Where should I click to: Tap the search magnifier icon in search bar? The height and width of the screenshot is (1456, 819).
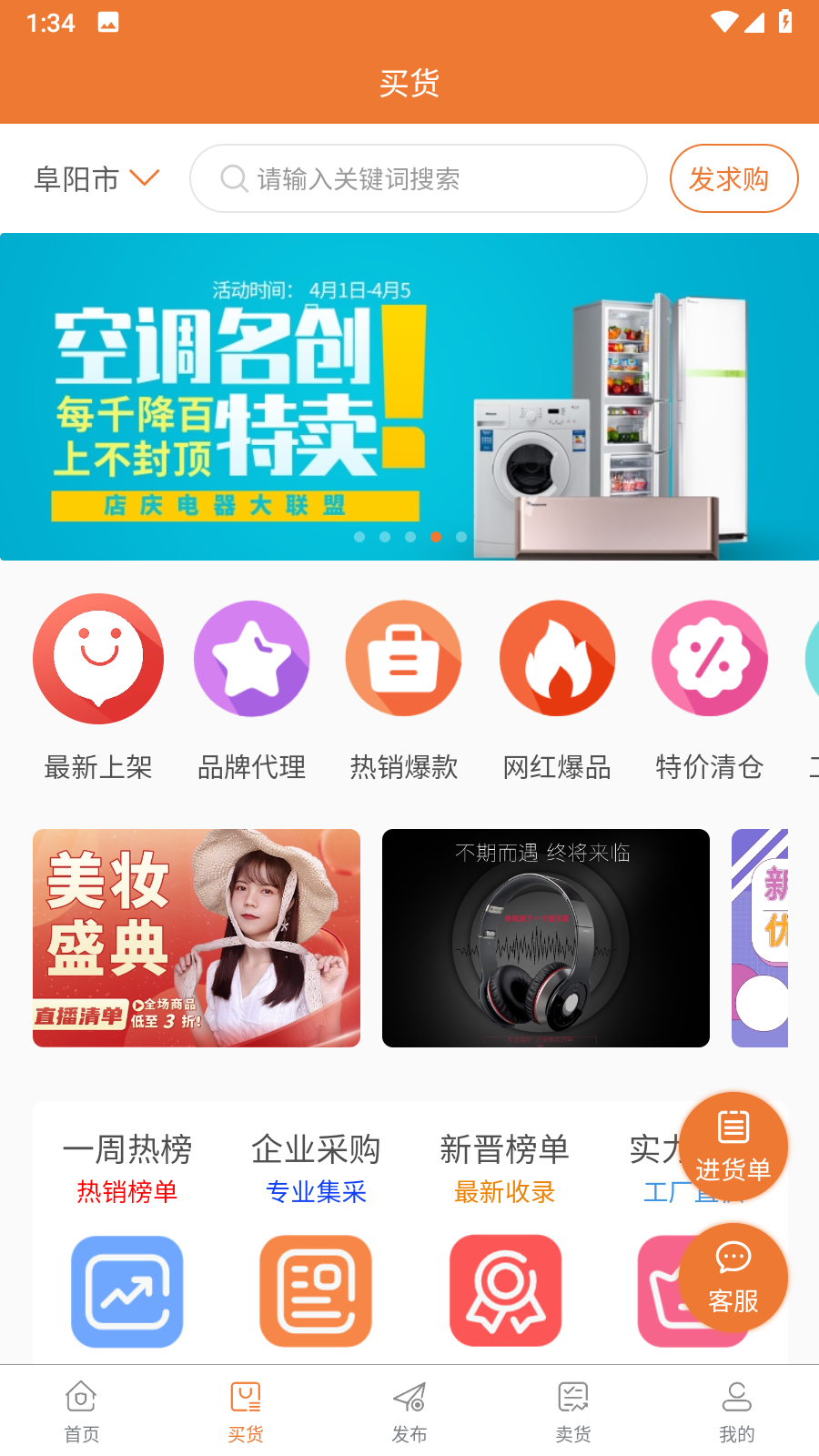(x=235, y=178)
